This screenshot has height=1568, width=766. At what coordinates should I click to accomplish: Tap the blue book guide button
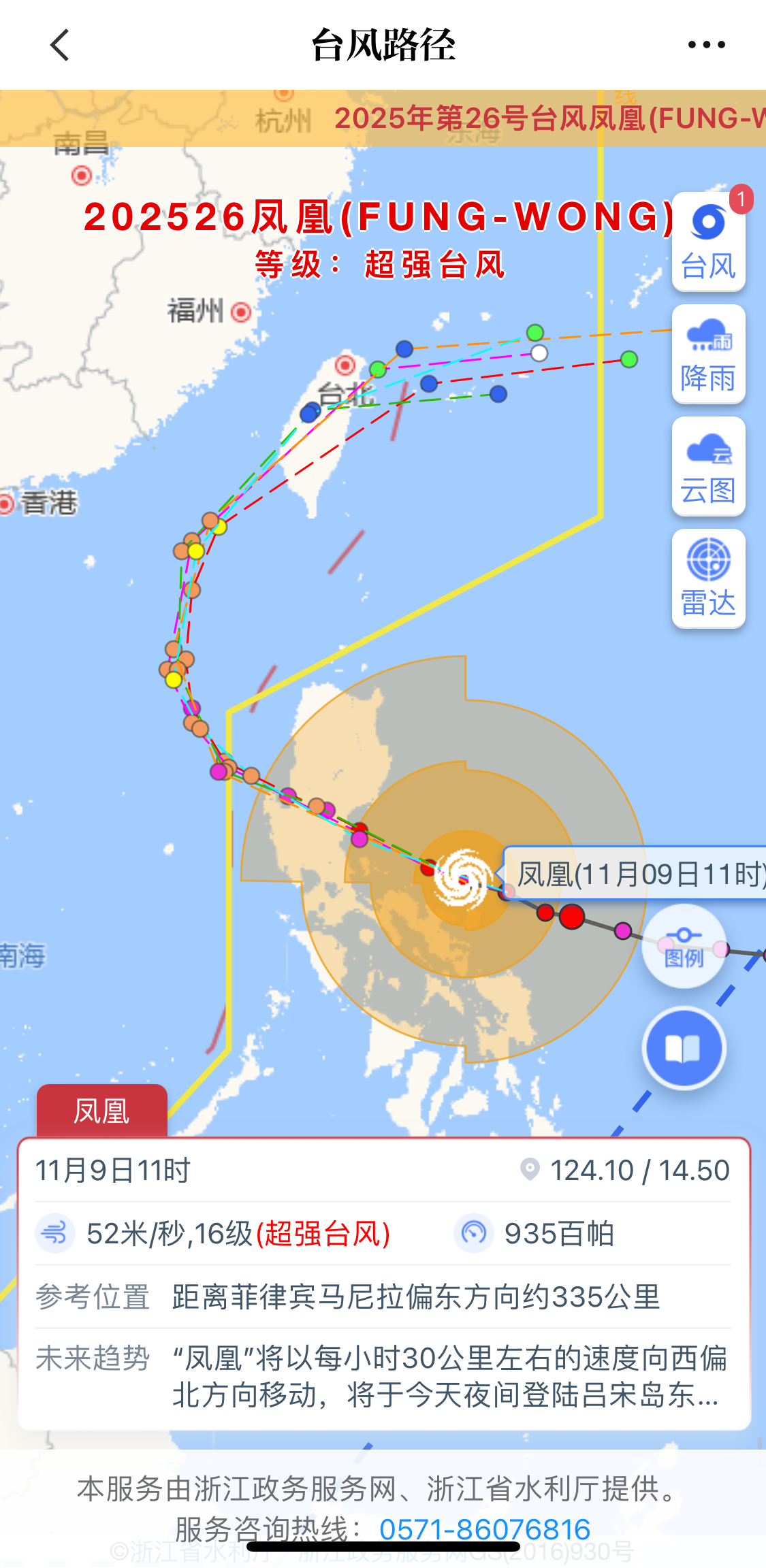[684, 1048]
